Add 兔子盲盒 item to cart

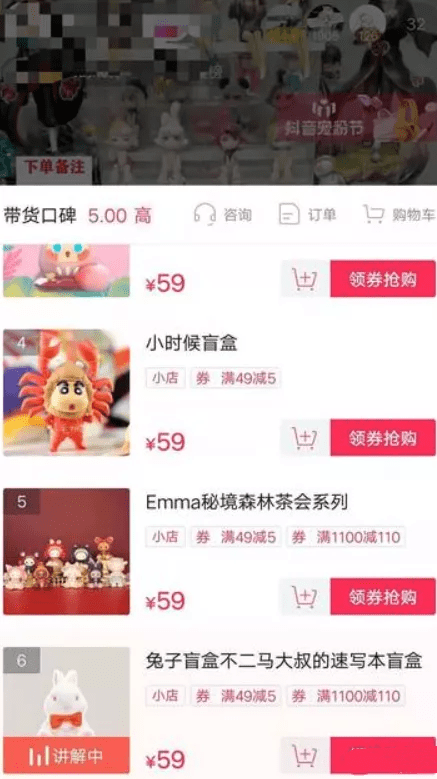pyautogui.click(x=305, y=756)
